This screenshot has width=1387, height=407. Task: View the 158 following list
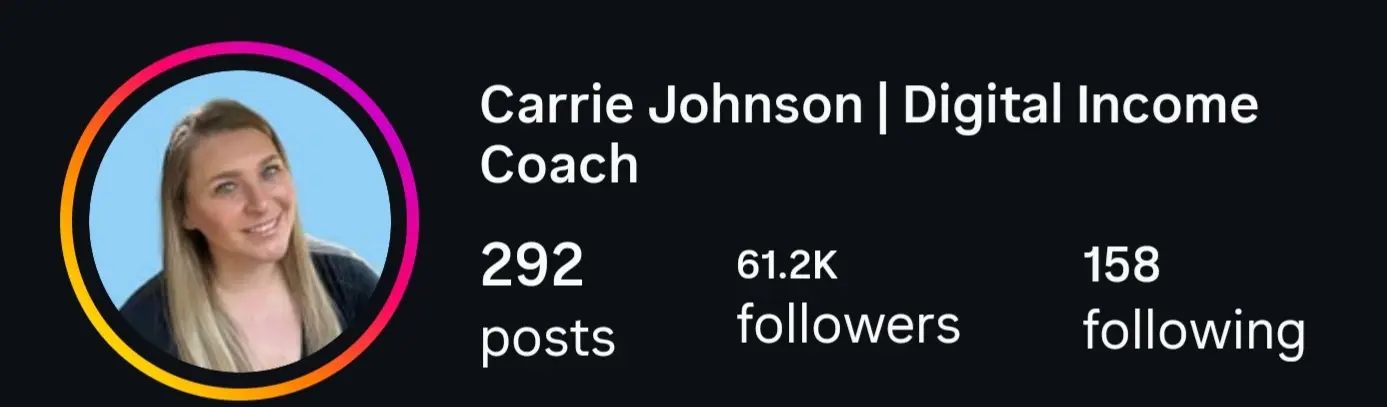[1193, 300]
